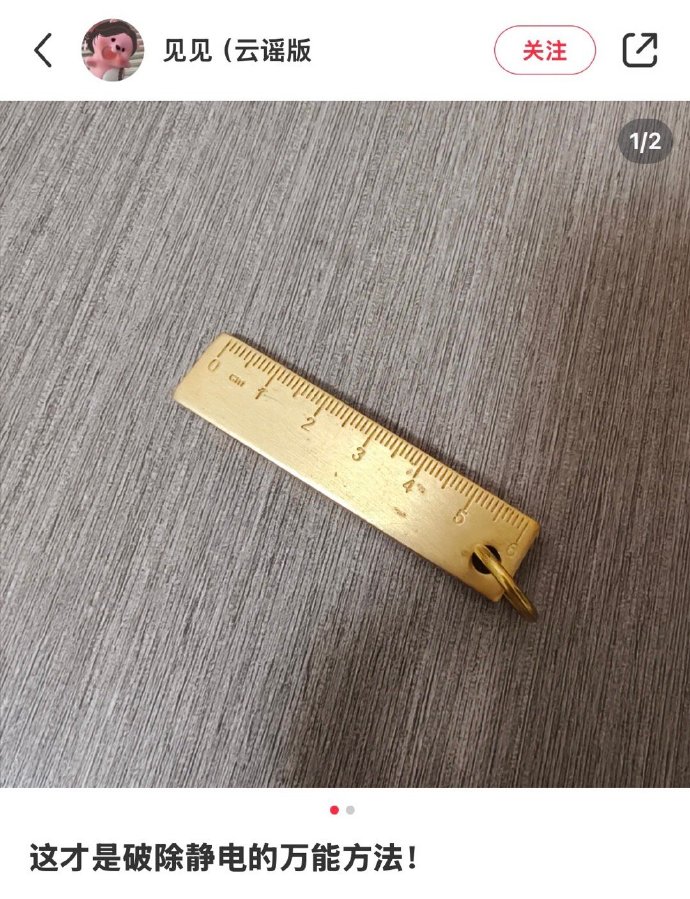Open the author's profile avatar
Screen dimensions: 690x899
tap(112, 50)
